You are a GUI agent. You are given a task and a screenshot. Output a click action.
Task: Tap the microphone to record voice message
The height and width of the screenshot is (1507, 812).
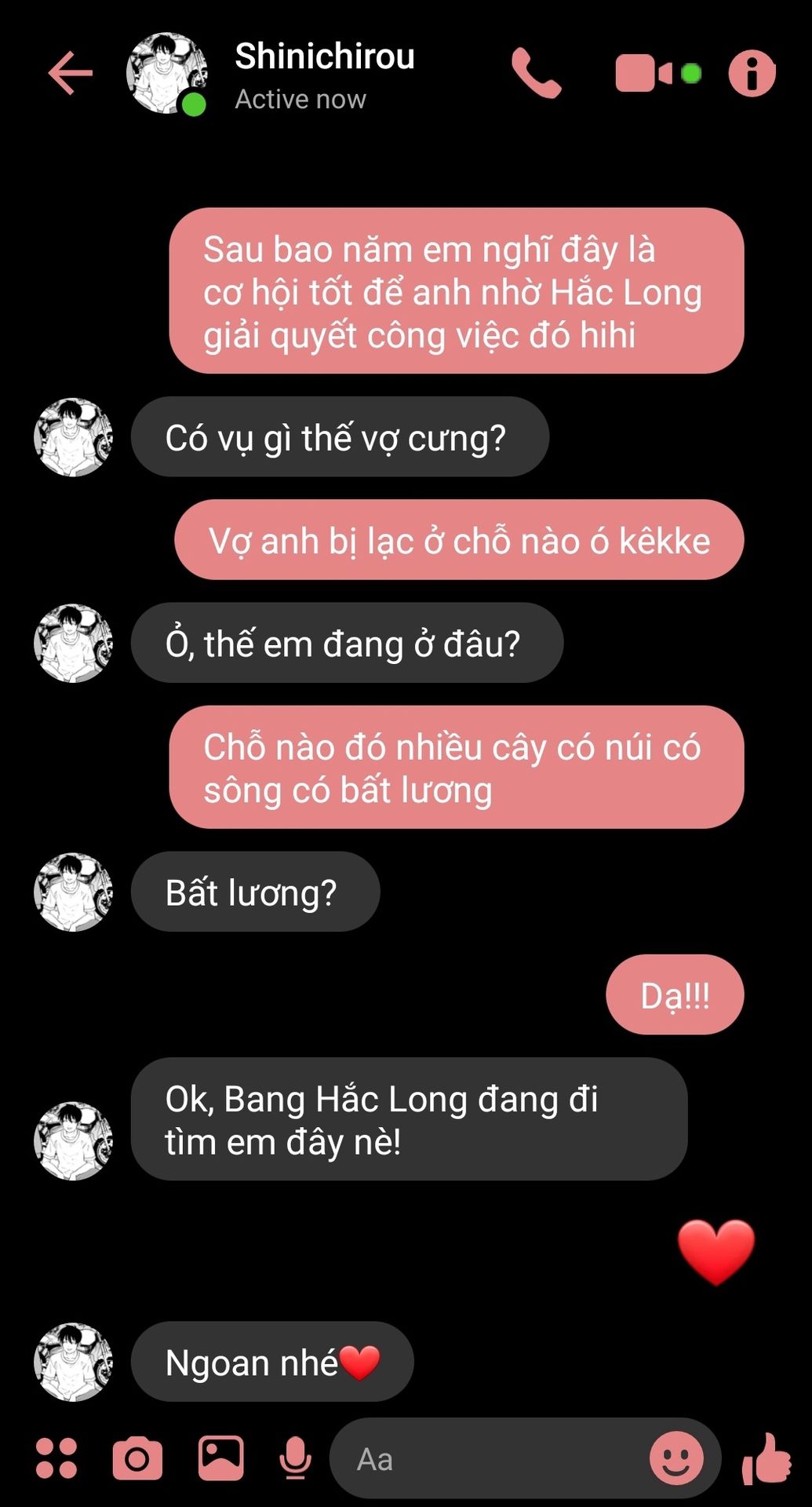[295, 1458]
